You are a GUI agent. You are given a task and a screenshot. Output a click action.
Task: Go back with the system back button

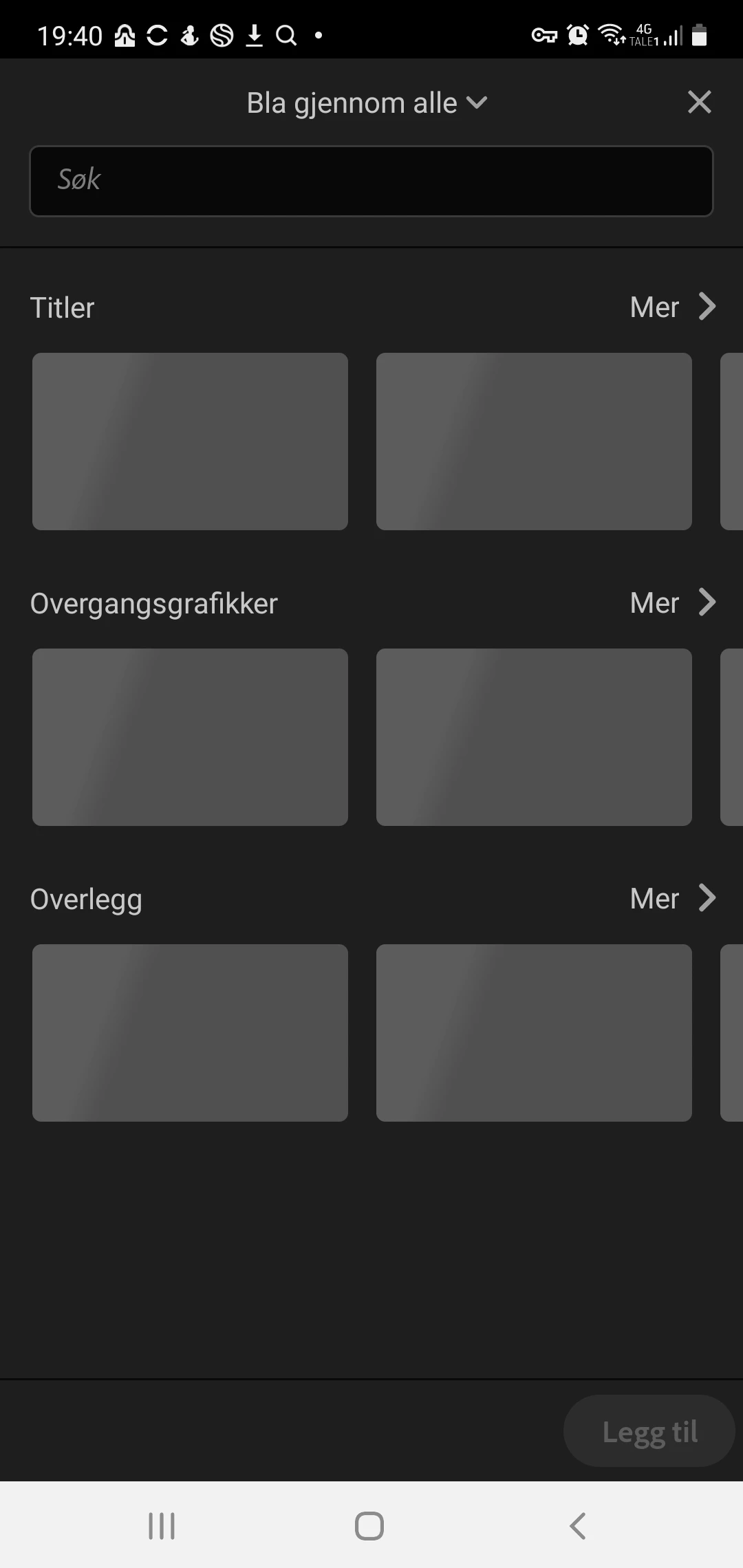578,1525
